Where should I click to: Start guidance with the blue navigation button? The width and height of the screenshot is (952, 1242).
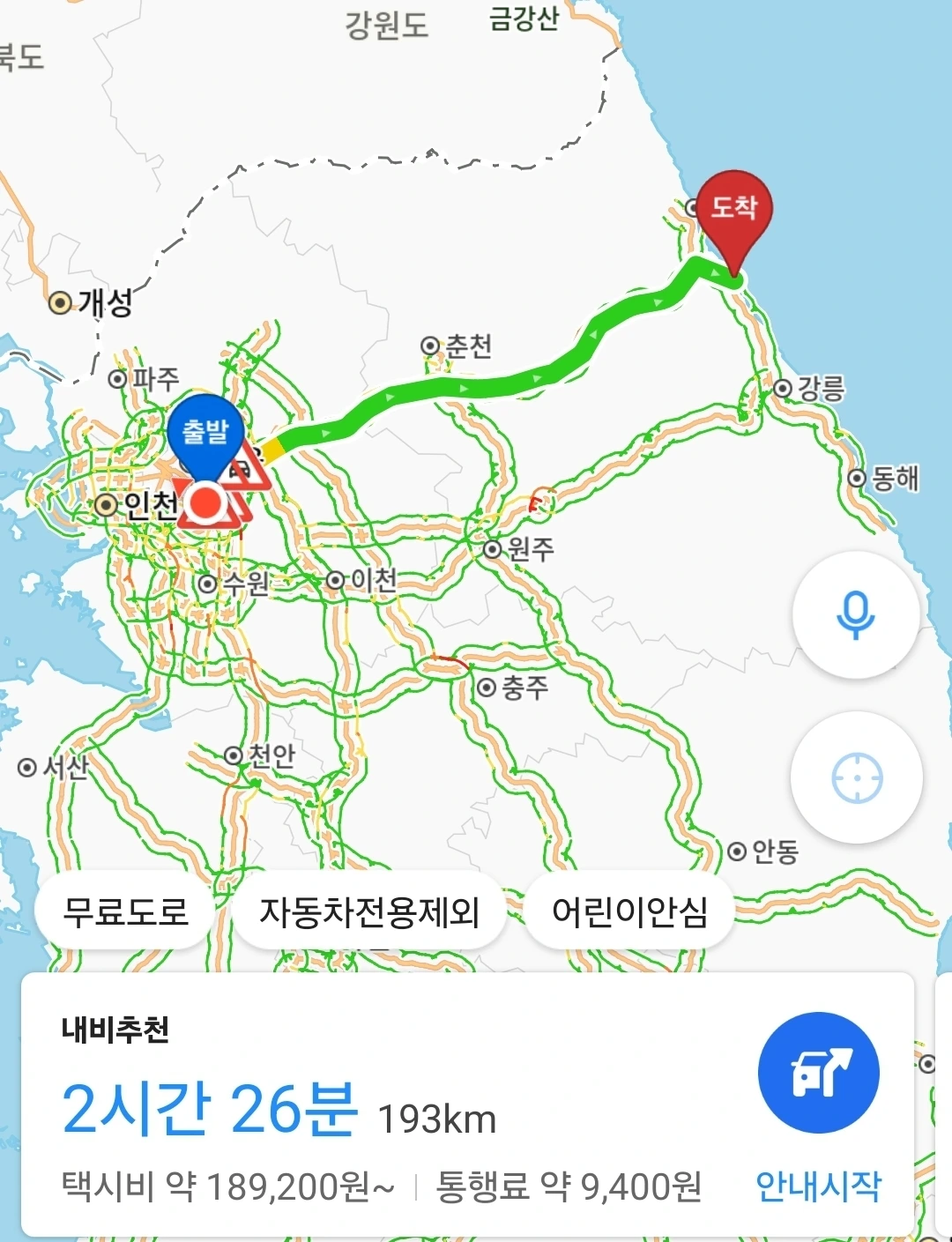(818, 1072)
